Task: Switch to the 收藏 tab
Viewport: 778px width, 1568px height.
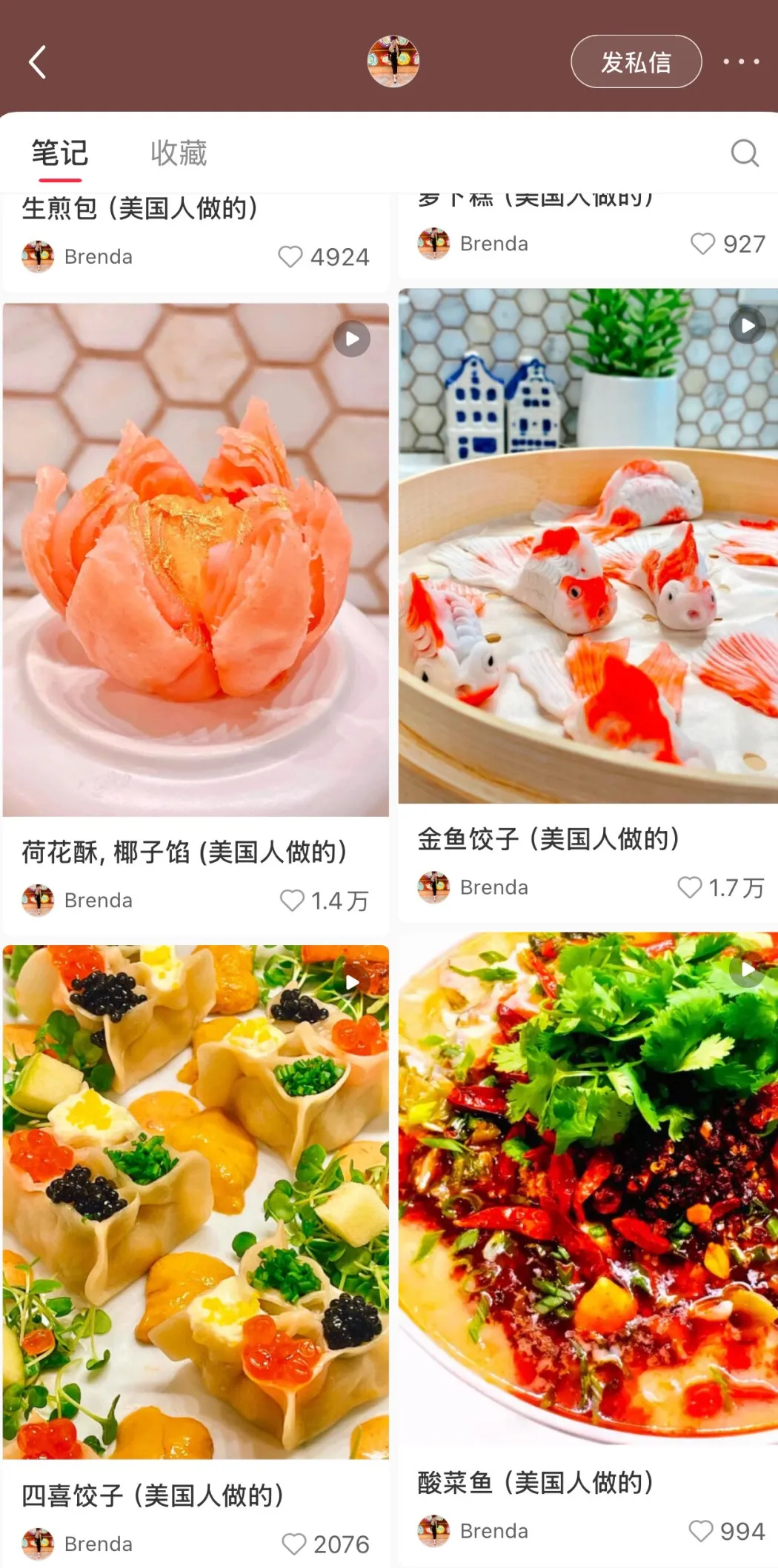Action: (178, 153)
